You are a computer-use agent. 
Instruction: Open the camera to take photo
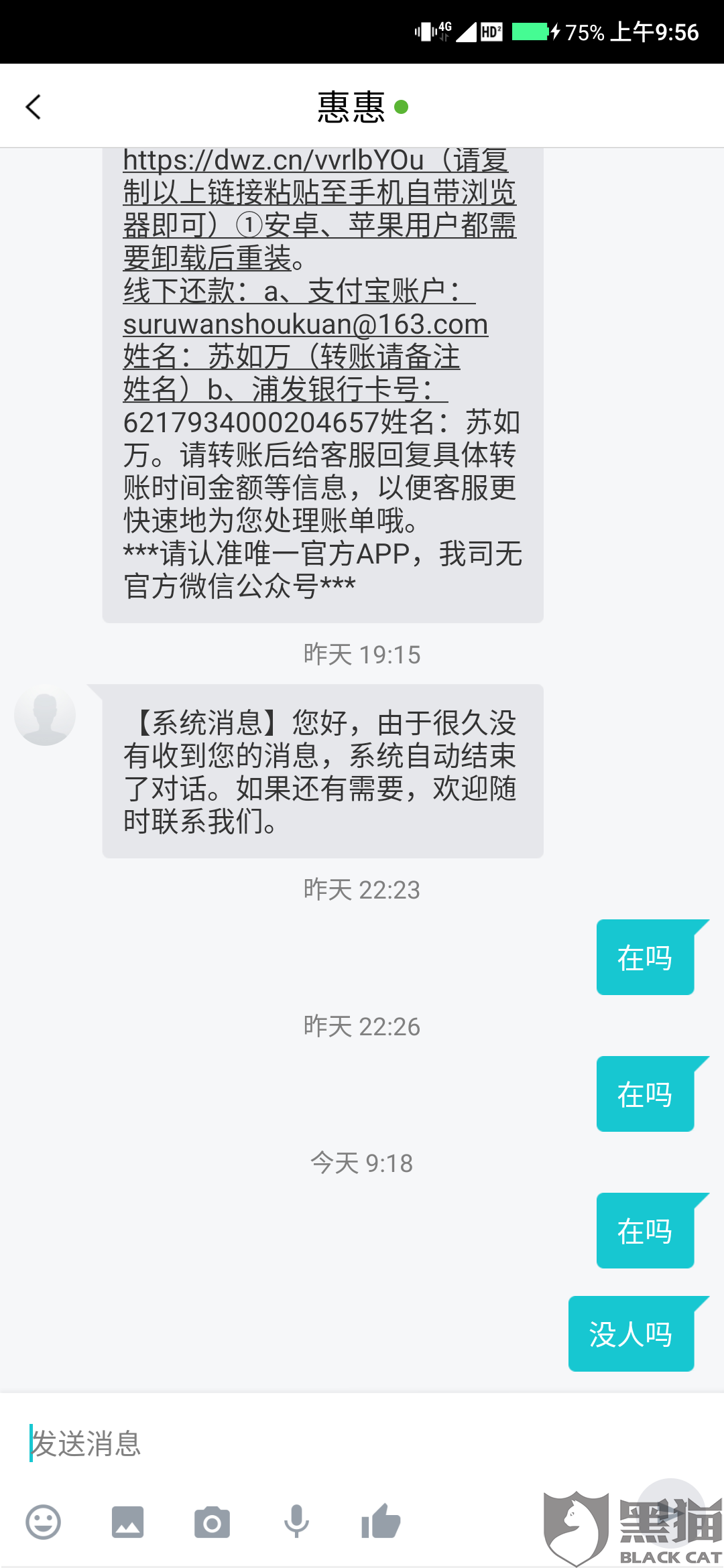[x=212, y=1522]
